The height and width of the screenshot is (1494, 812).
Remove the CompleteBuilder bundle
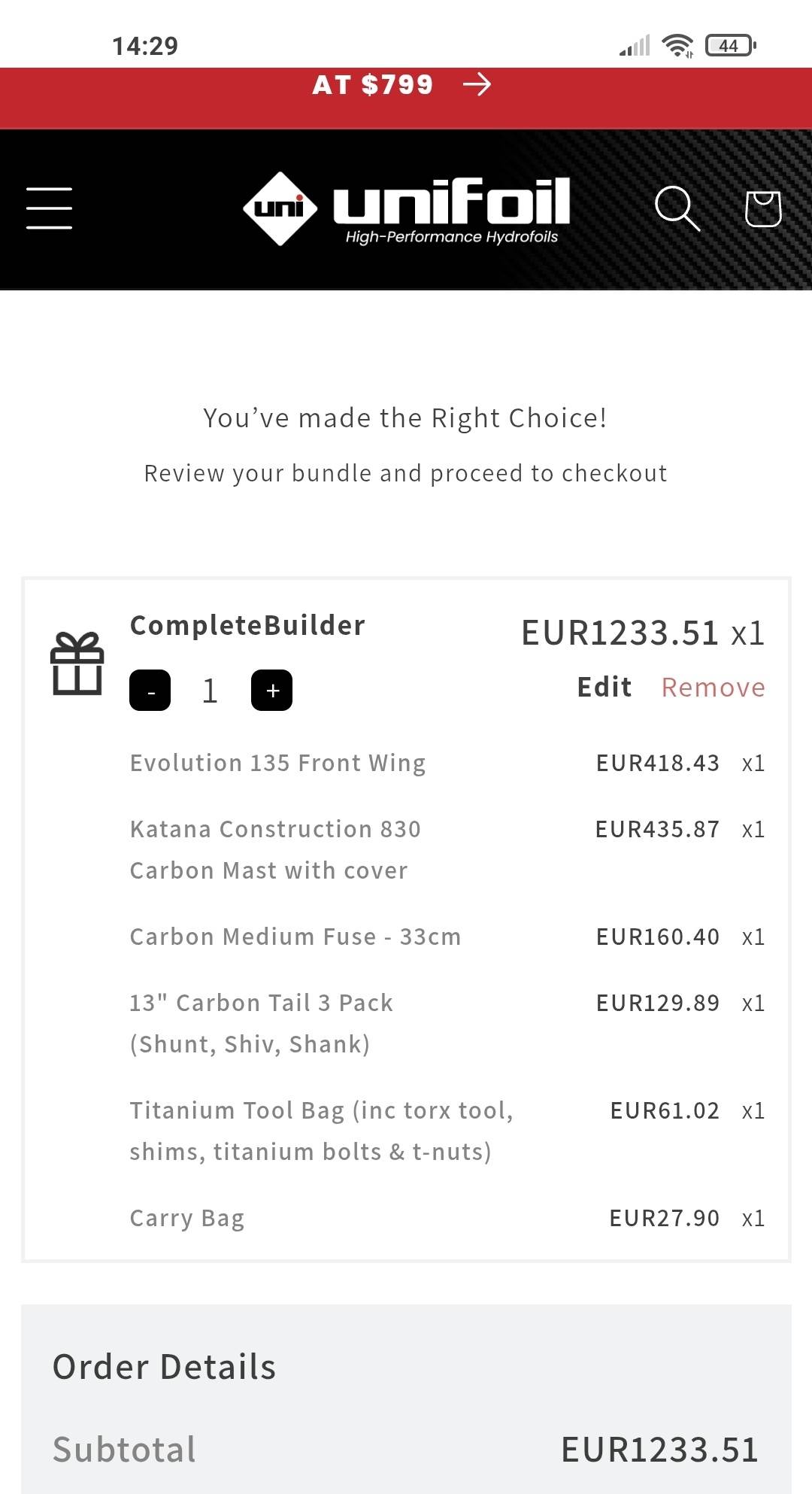pos(713,687)
